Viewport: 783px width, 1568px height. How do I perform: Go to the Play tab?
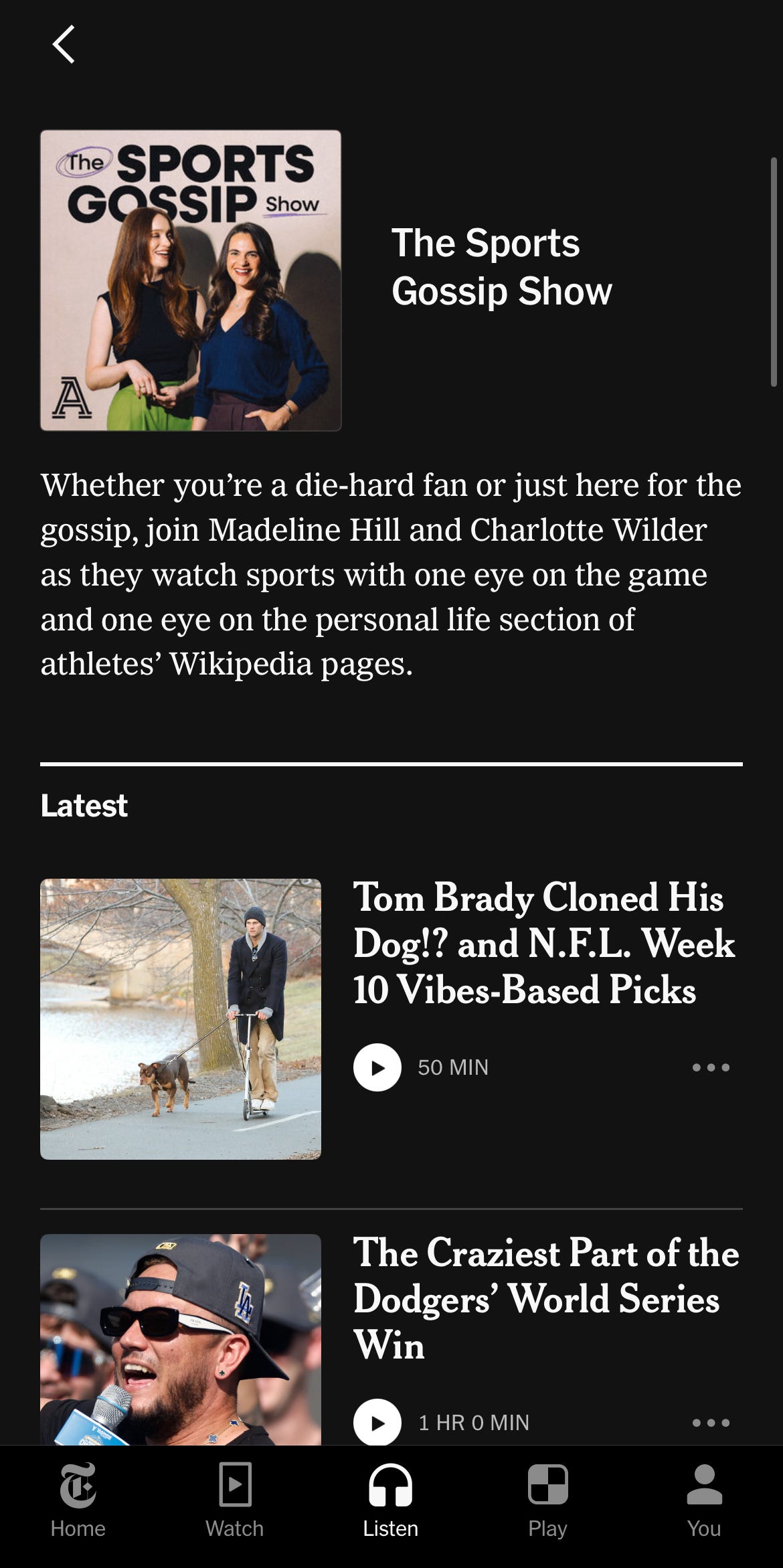pyautogui.click(x=547, y=1501)
